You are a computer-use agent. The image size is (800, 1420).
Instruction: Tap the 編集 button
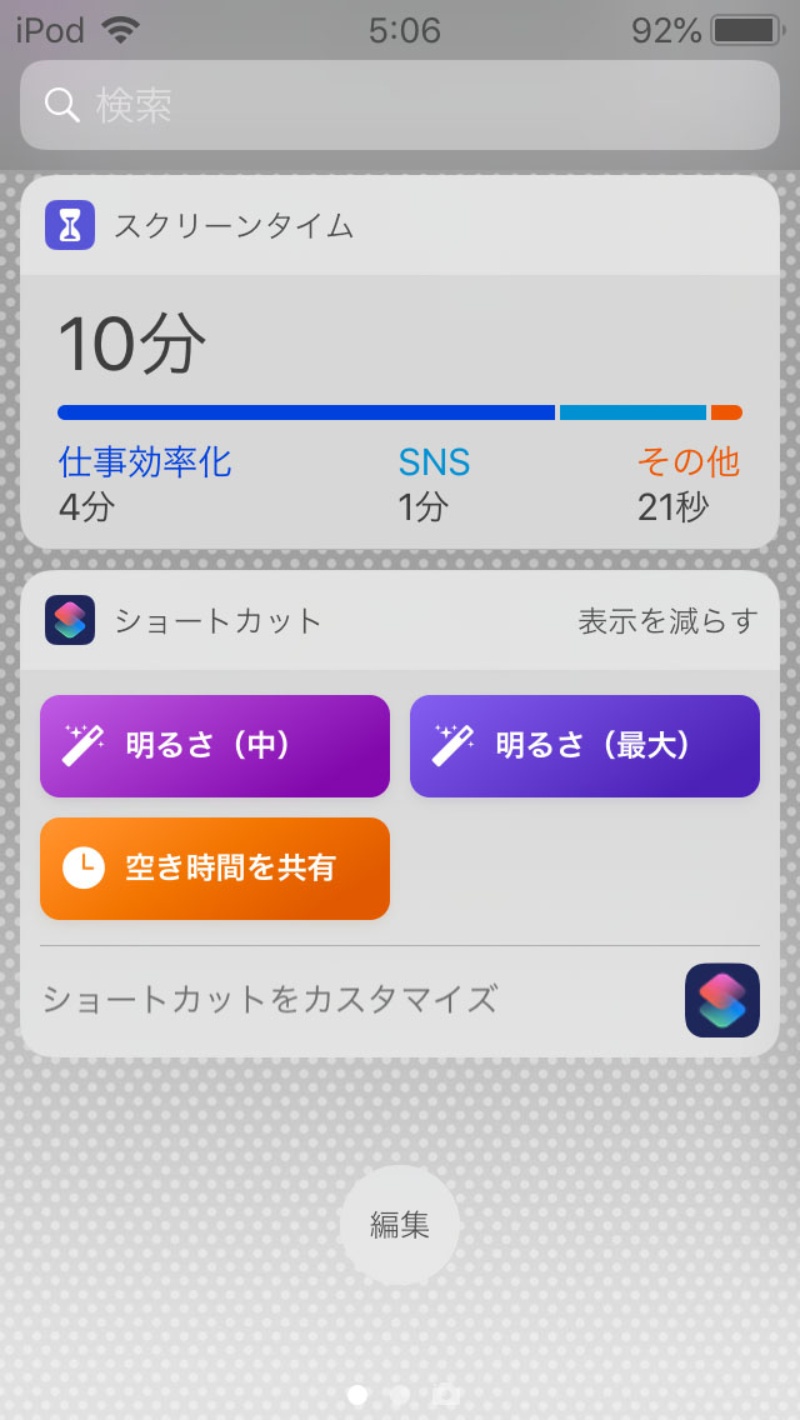click(400, 1224)
